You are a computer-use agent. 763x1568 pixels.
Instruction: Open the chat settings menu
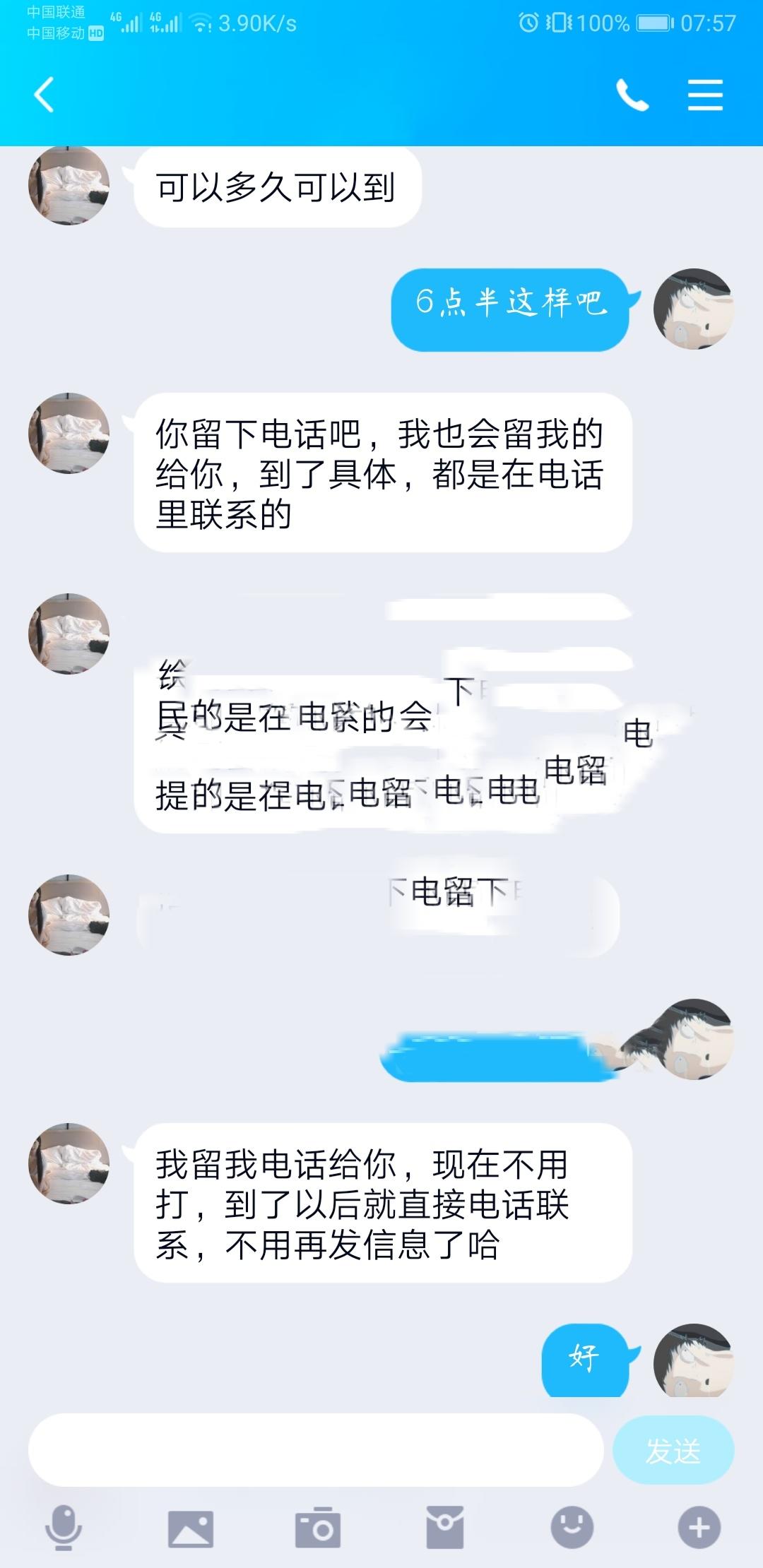[705, 95]
